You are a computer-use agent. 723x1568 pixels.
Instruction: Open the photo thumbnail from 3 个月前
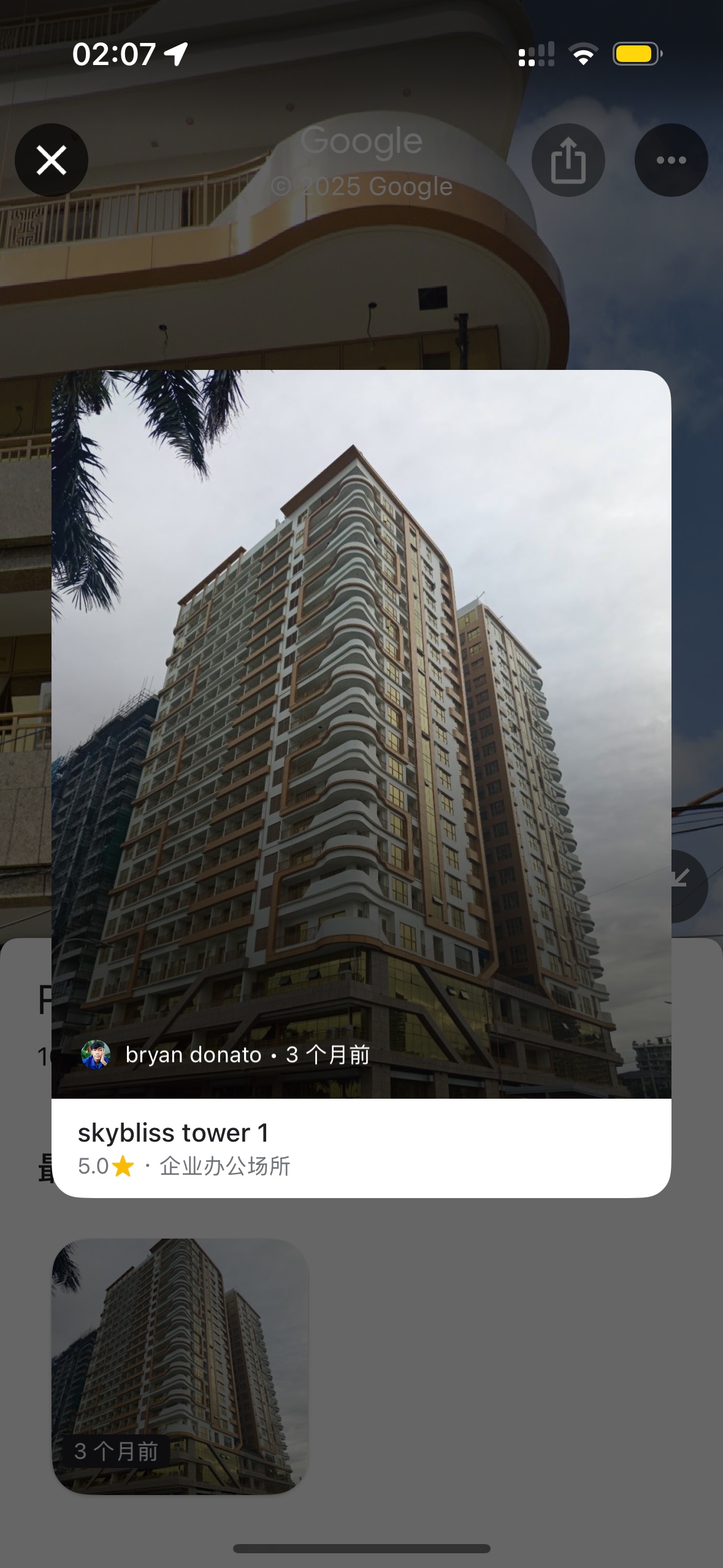[180, 1366]
